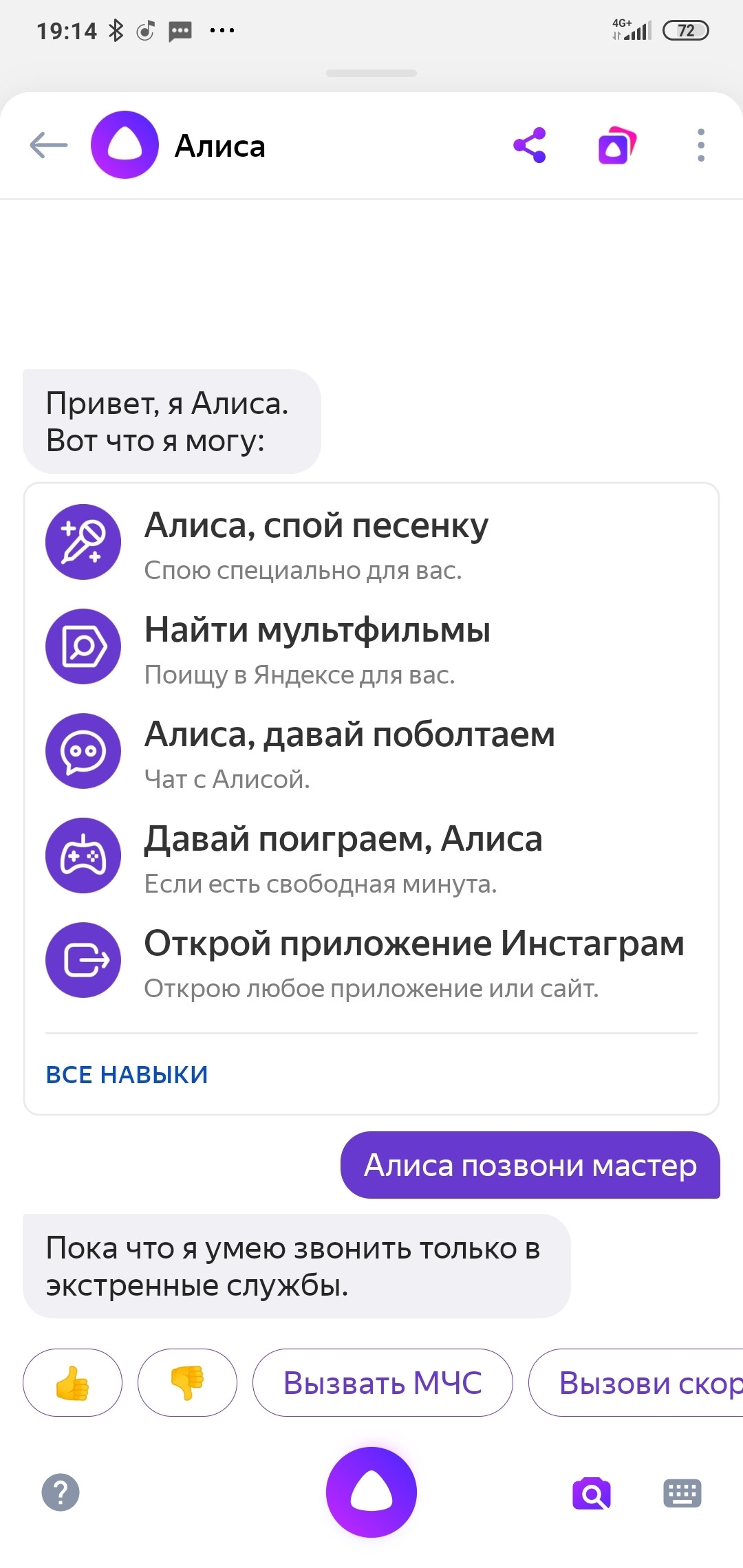The height and width of the screenshot is (1568, 743).
Task: Tap "Открой приложение Инстаграм" row
Action: (x=413, y=961)
